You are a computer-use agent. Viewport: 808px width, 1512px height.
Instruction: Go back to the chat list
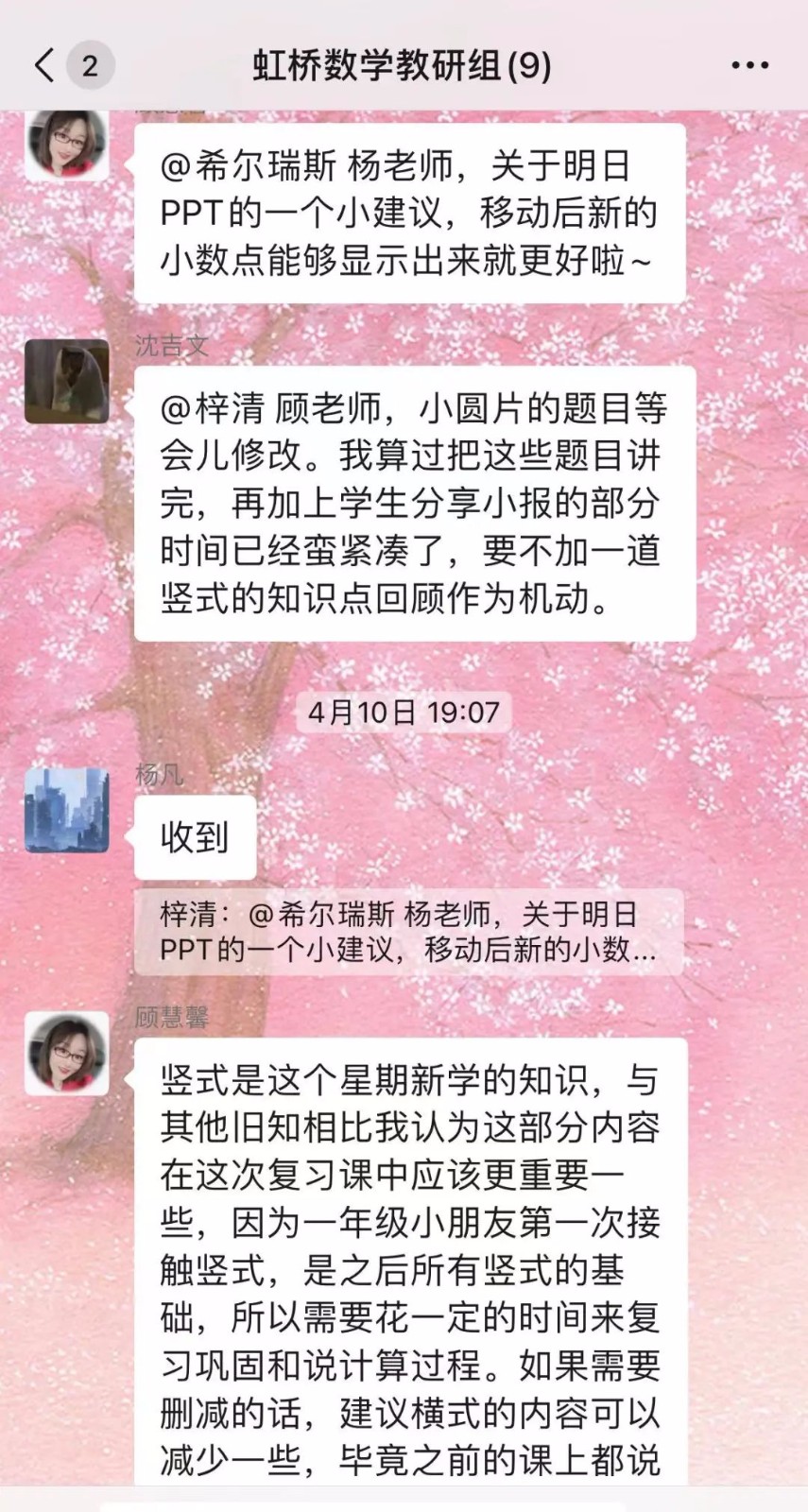click(x=44, y=65)
